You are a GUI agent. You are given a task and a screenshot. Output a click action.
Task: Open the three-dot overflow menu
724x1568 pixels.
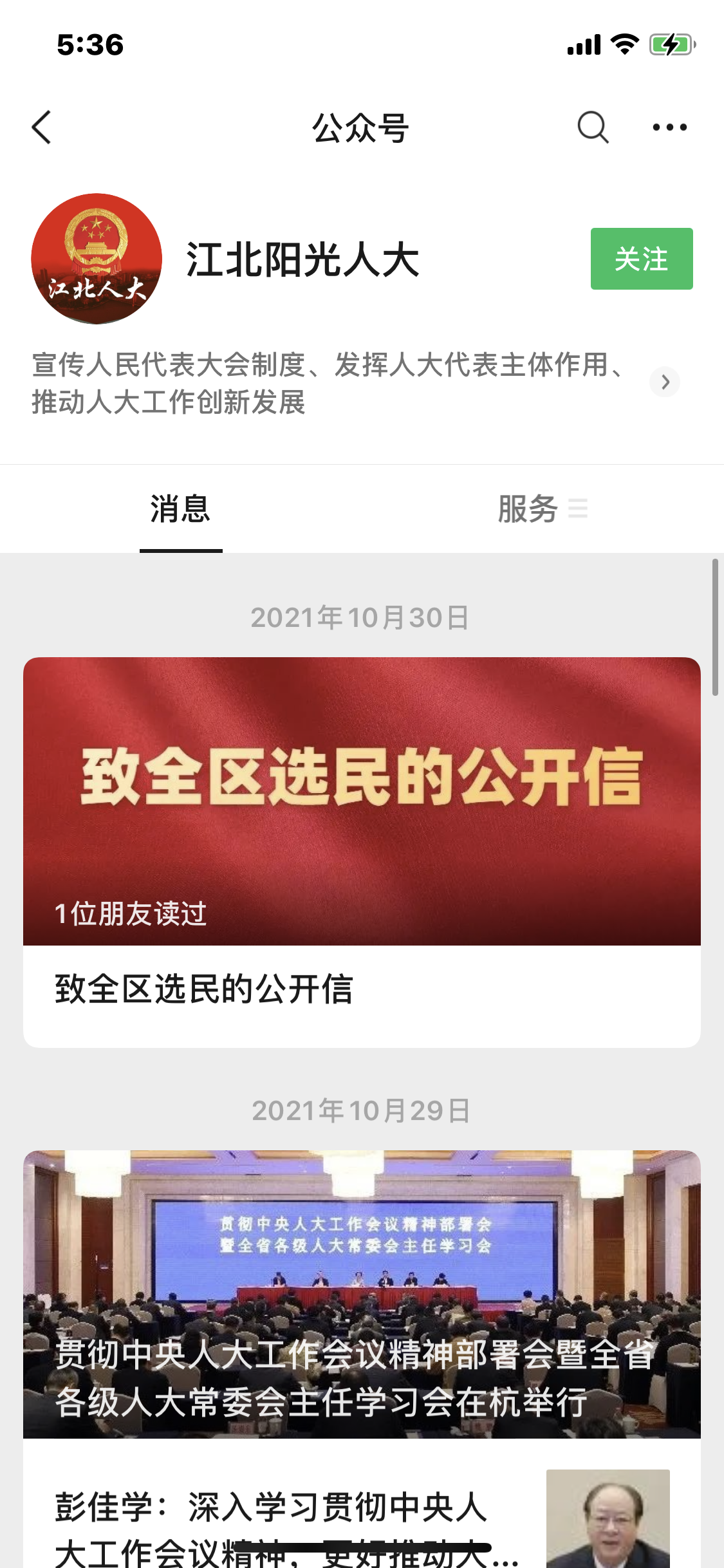pos(669,127)
